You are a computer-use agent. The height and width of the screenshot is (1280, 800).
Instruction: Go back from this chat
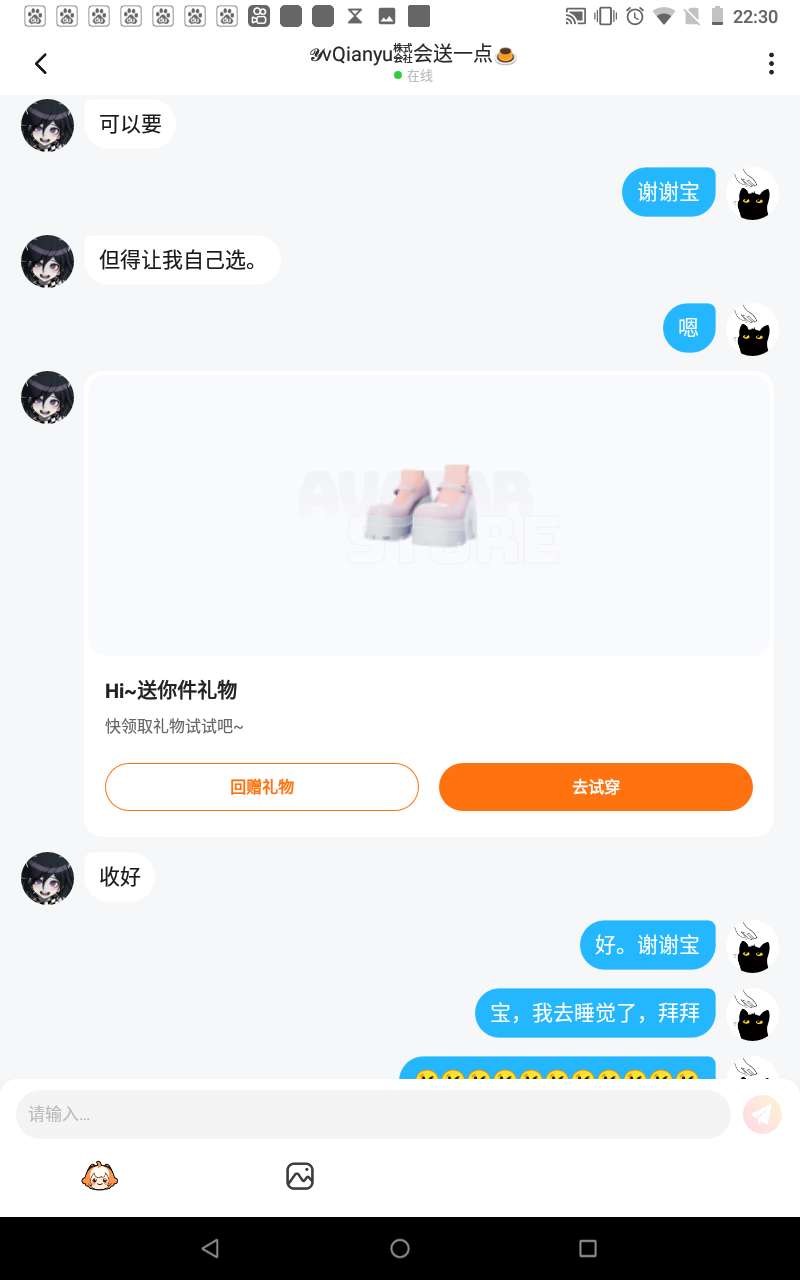41,64
